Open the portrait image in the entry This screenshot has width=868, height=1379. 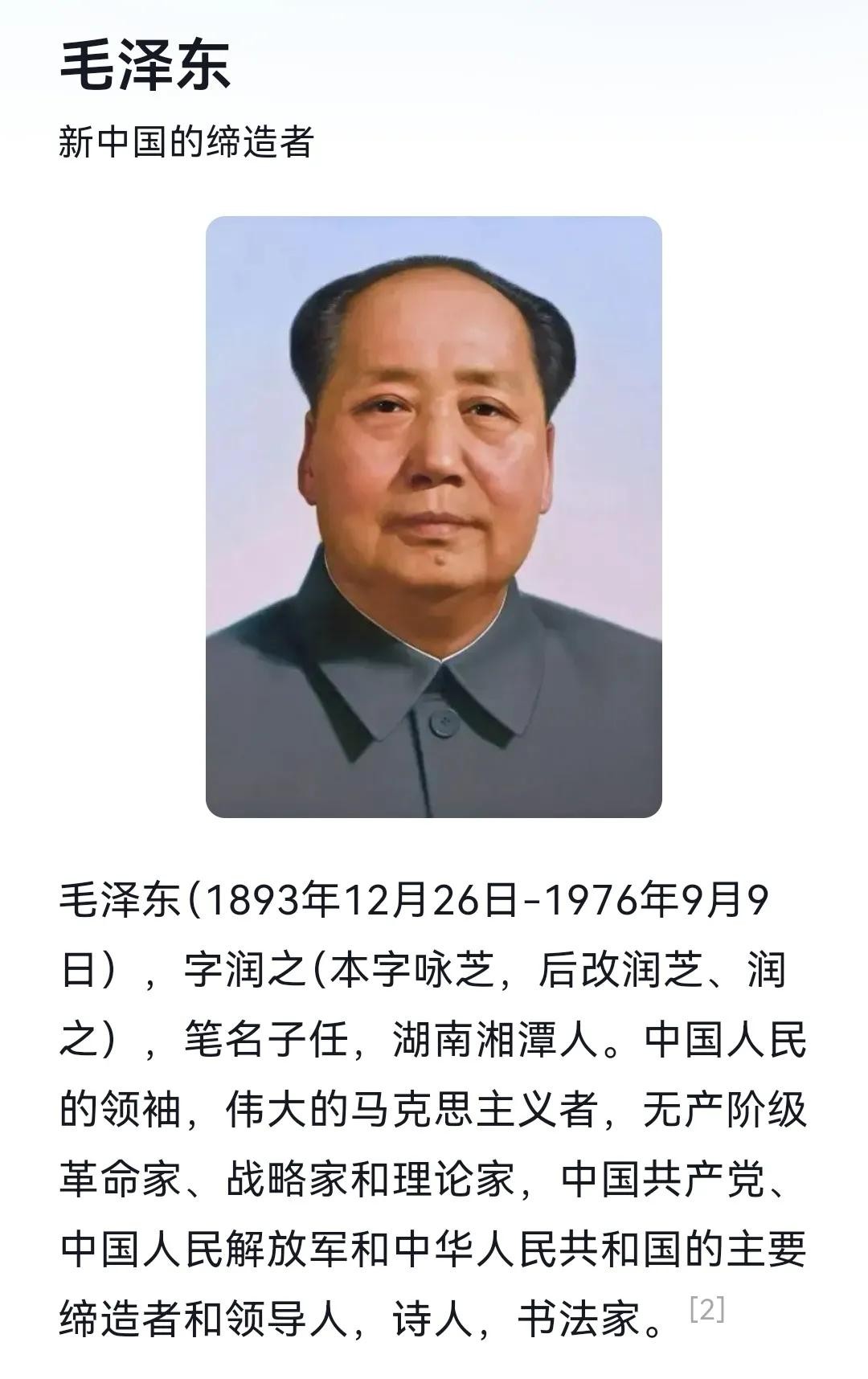(x=433, y=517)
